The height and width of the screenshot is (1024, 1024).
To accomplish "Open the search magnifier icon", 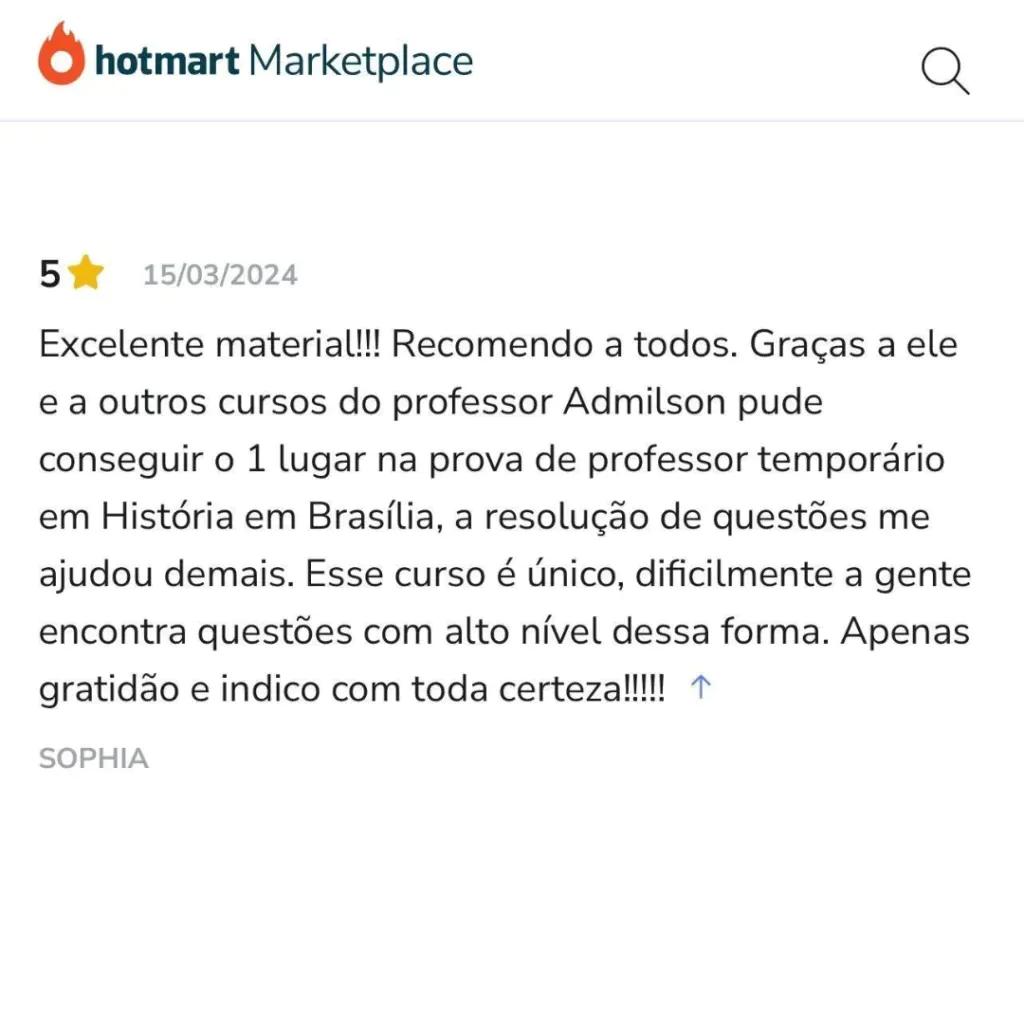I will pyautogui.click(x=944, y=70).
